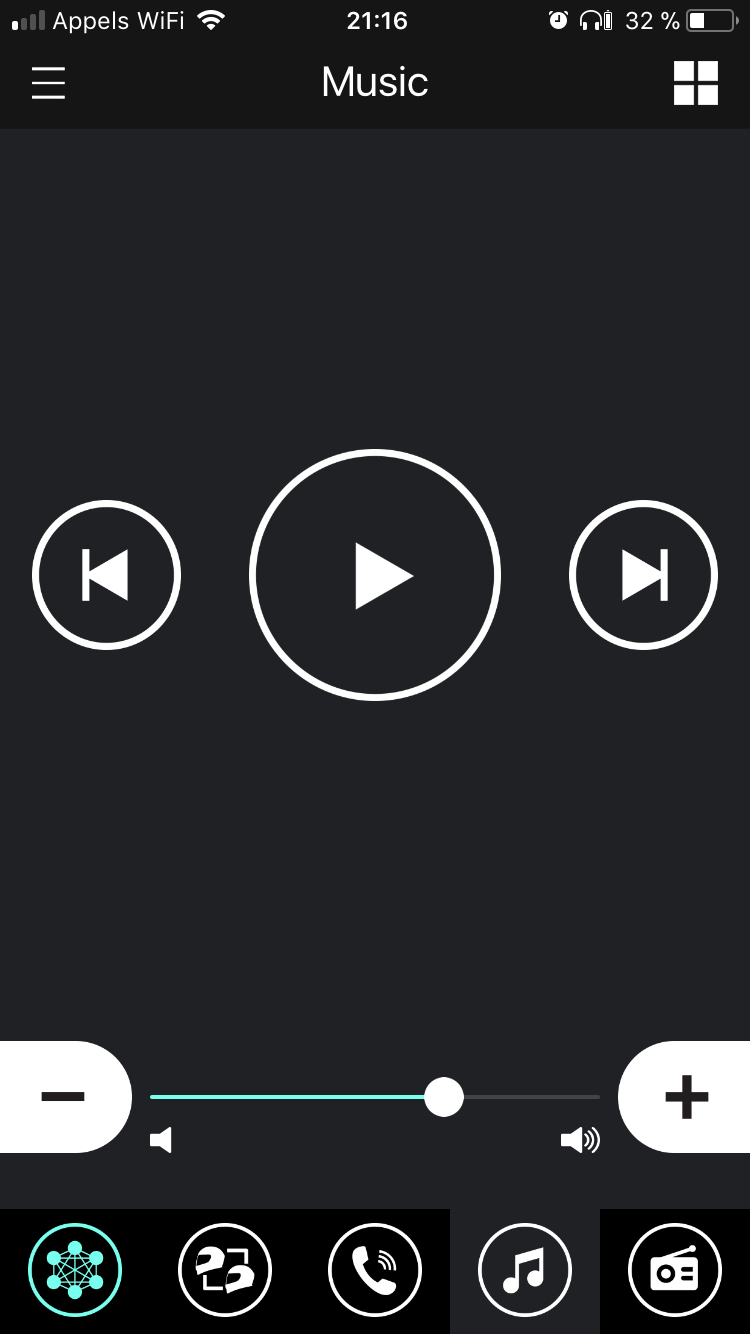Click the low volume speaker icon
The image size is (750, 1334).
click(x=162, y=1139)
